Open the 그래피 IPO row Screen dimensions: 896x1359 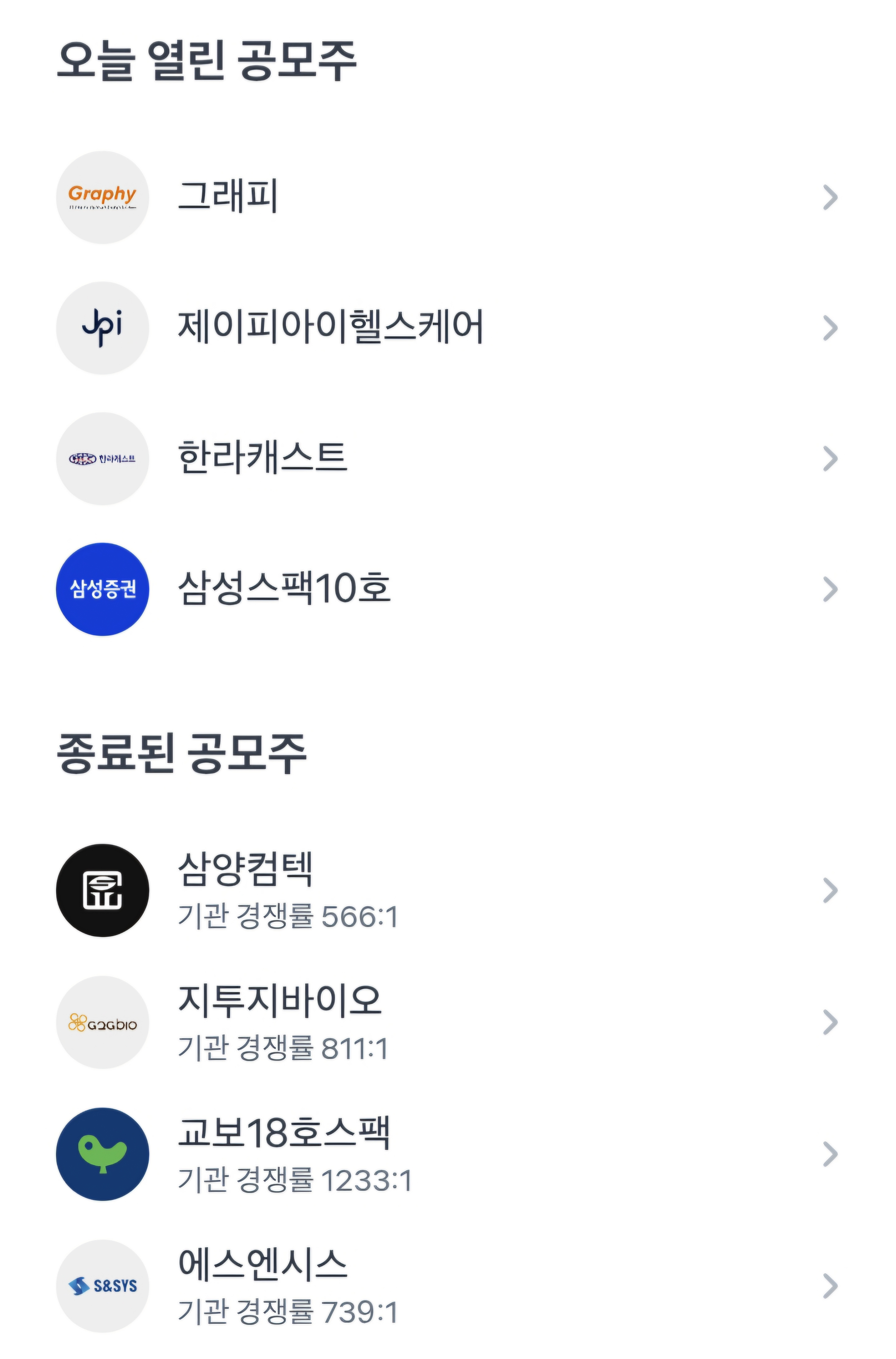448,197
